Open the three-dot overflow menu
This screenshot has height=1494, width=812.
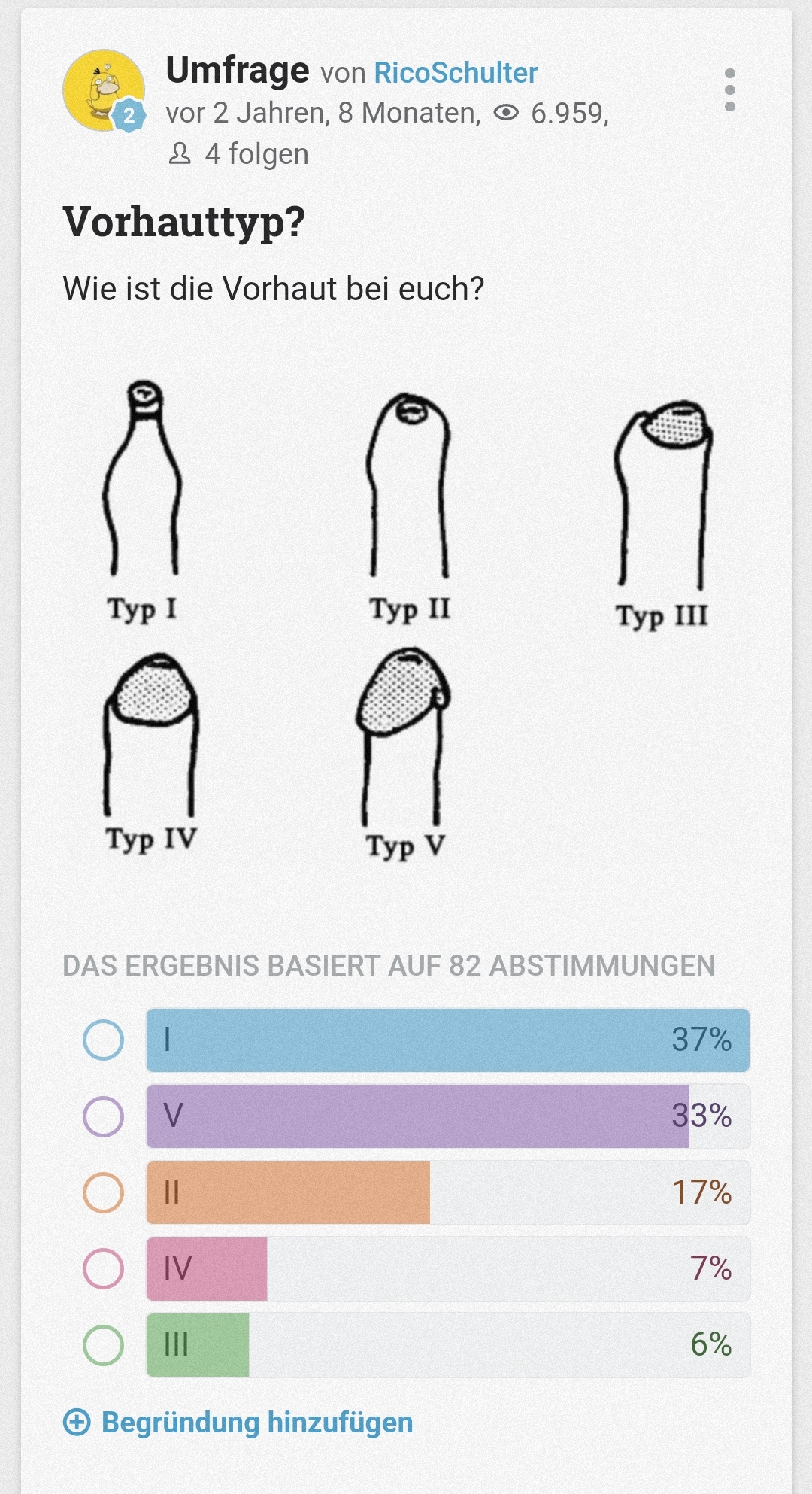(729, 90)
